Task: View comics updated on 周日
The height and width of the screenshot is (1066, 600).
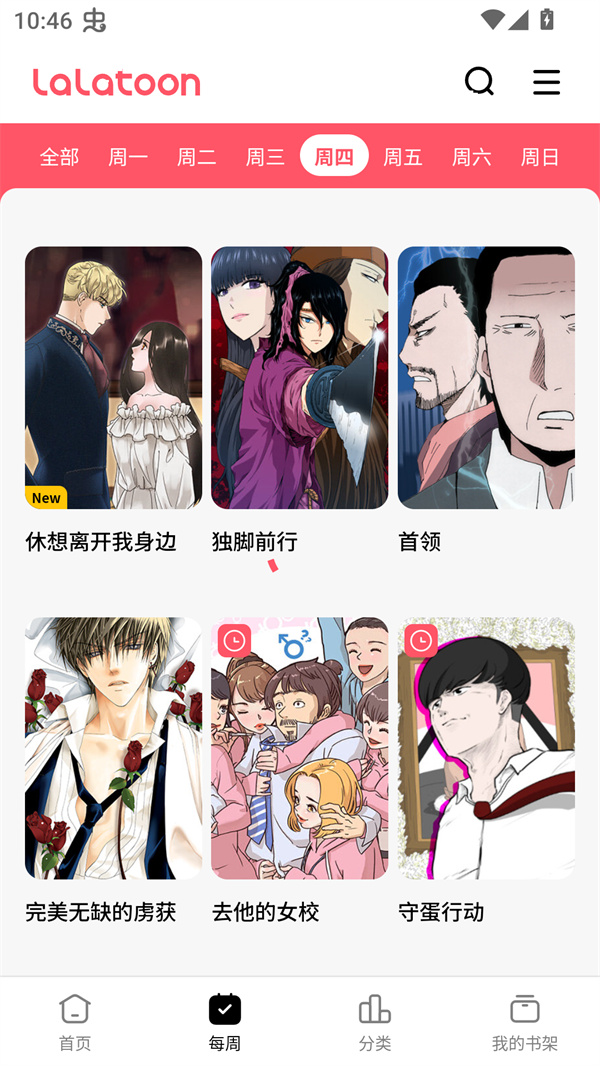Action: 540,157
